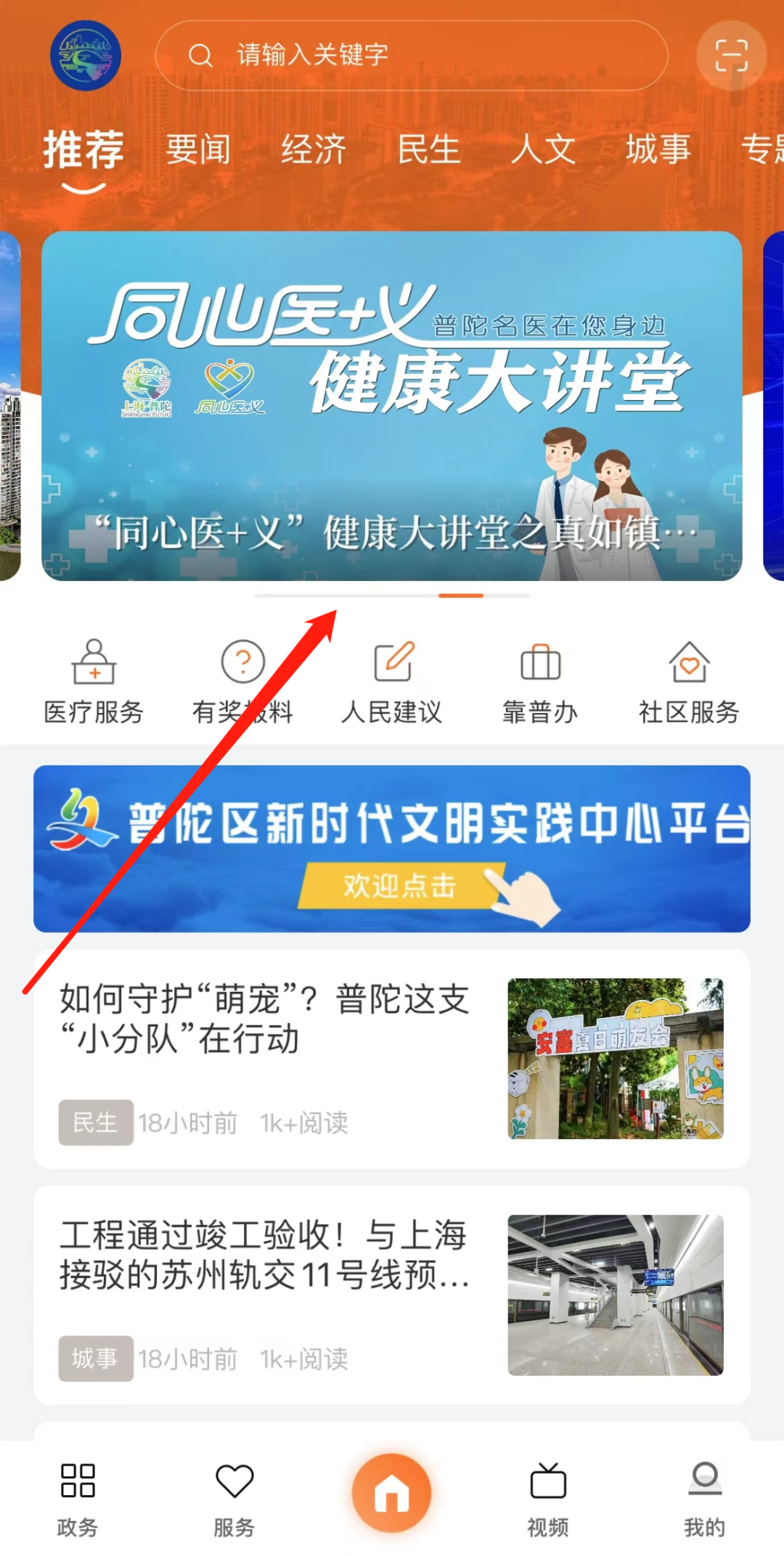Select the 民生 top tab

pos(428,150)
